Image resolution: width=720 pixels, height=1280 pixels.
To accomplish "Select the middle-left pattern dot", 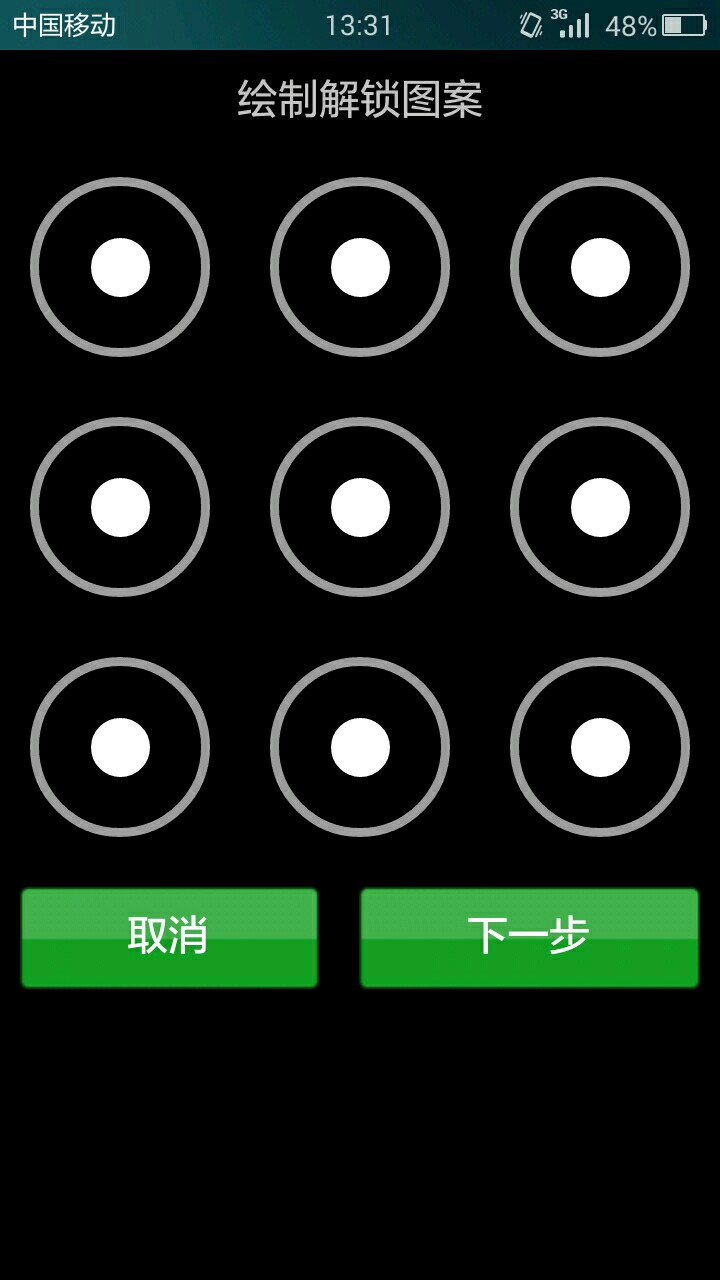I will click(120, 507).
